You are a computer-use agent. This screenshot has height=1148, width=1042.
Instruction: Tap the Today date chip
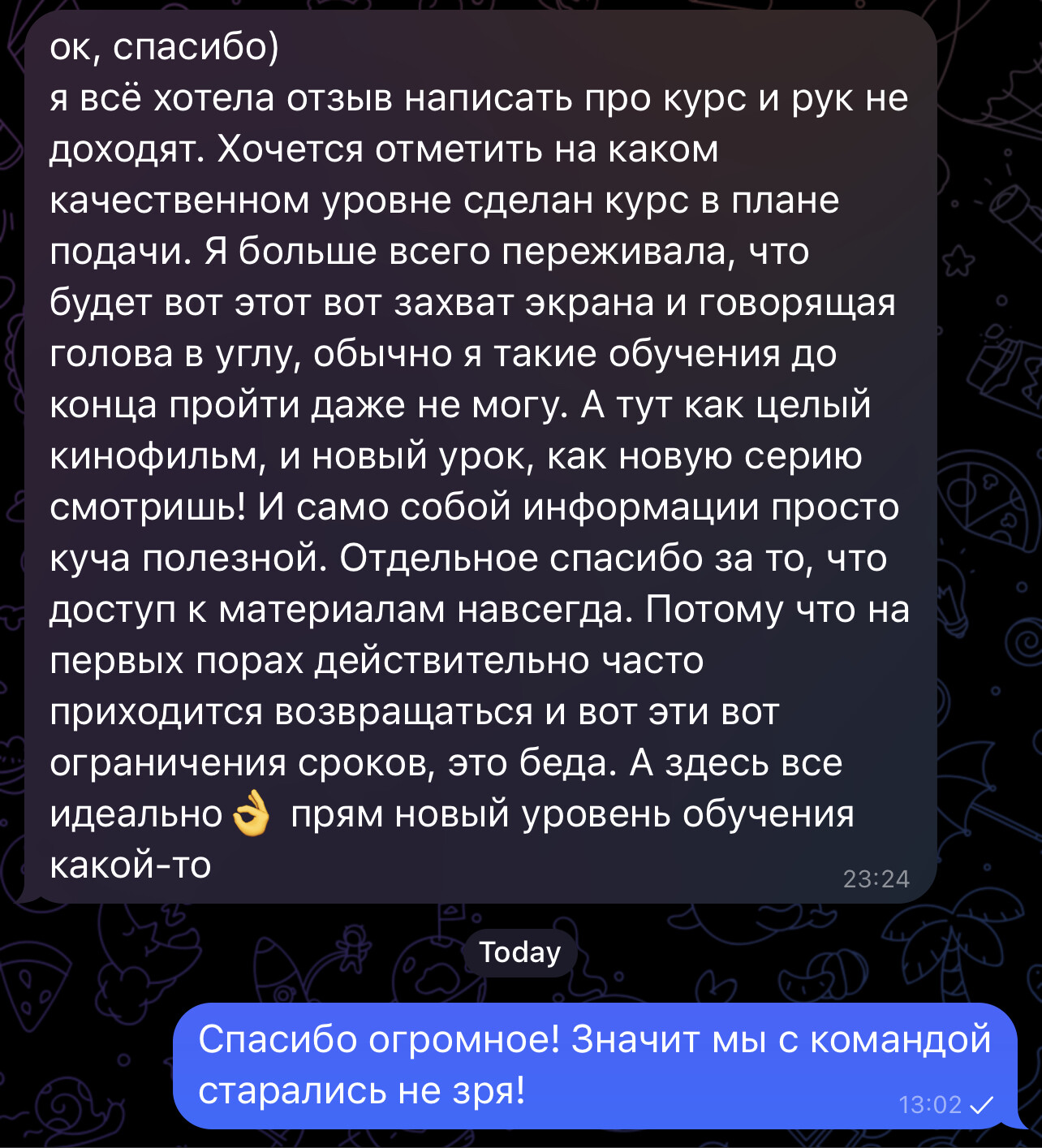point(519,952)
